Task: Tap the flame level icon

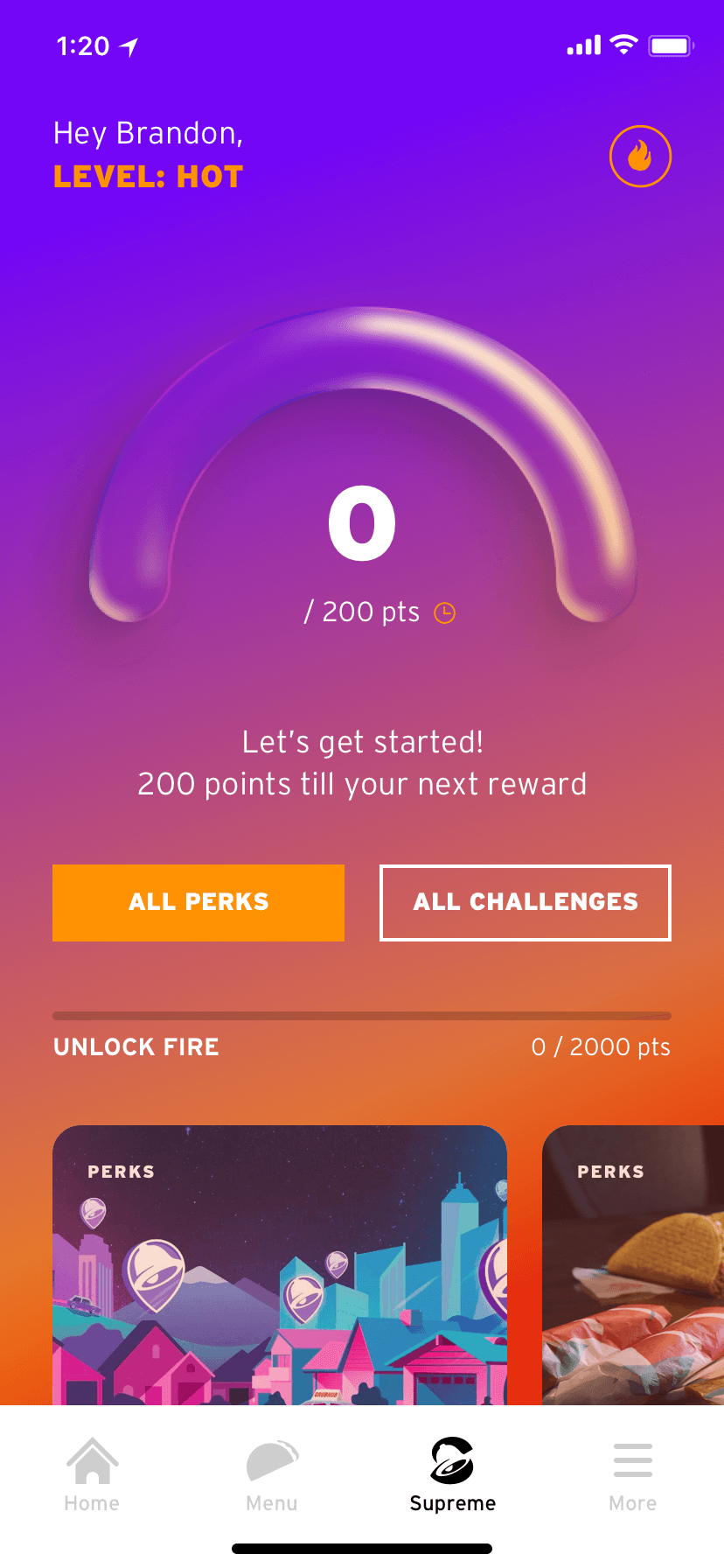Action: tap(640, 157)
